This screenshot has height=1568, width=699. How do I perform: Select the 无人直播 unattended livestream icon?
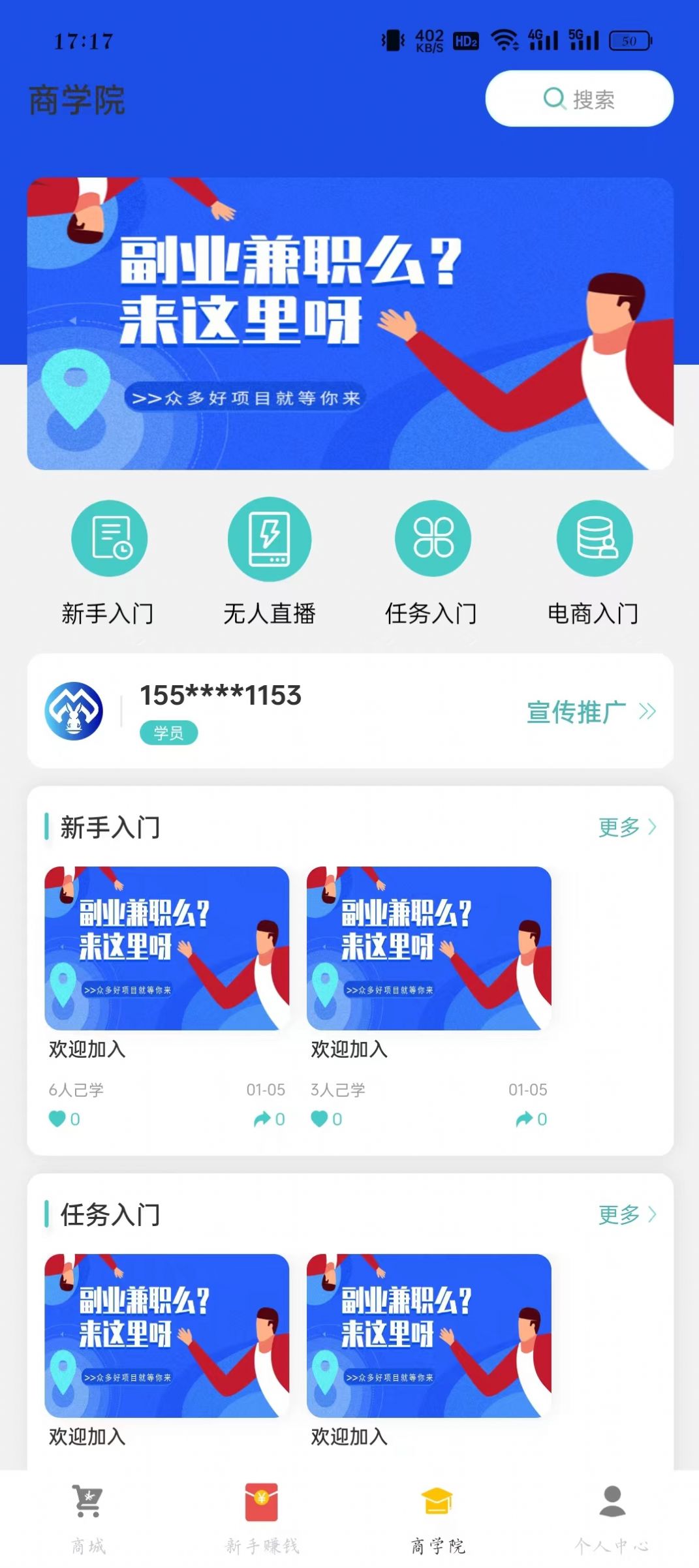(x=270, y=539)
